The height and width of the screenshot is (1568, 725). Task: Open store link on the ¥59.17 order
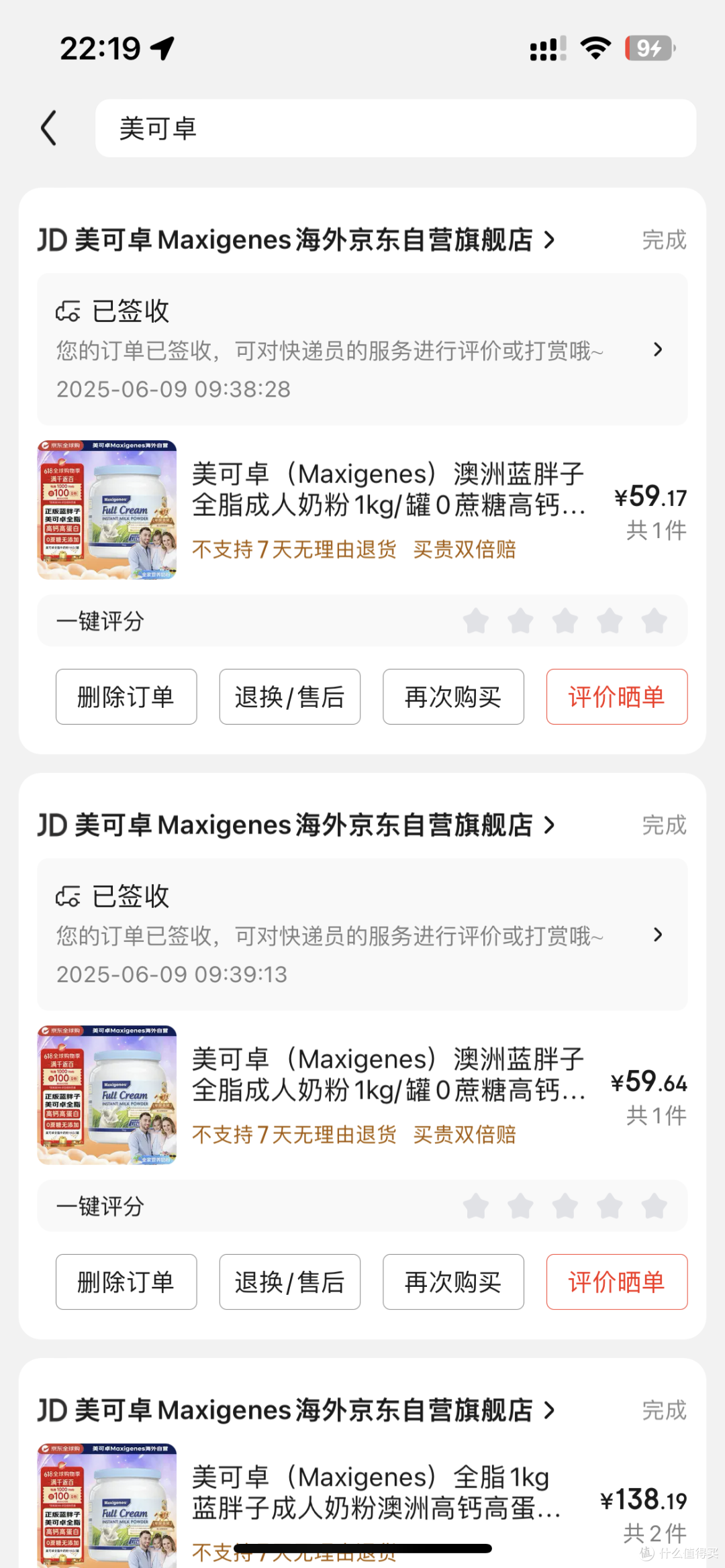pos(296,240)
